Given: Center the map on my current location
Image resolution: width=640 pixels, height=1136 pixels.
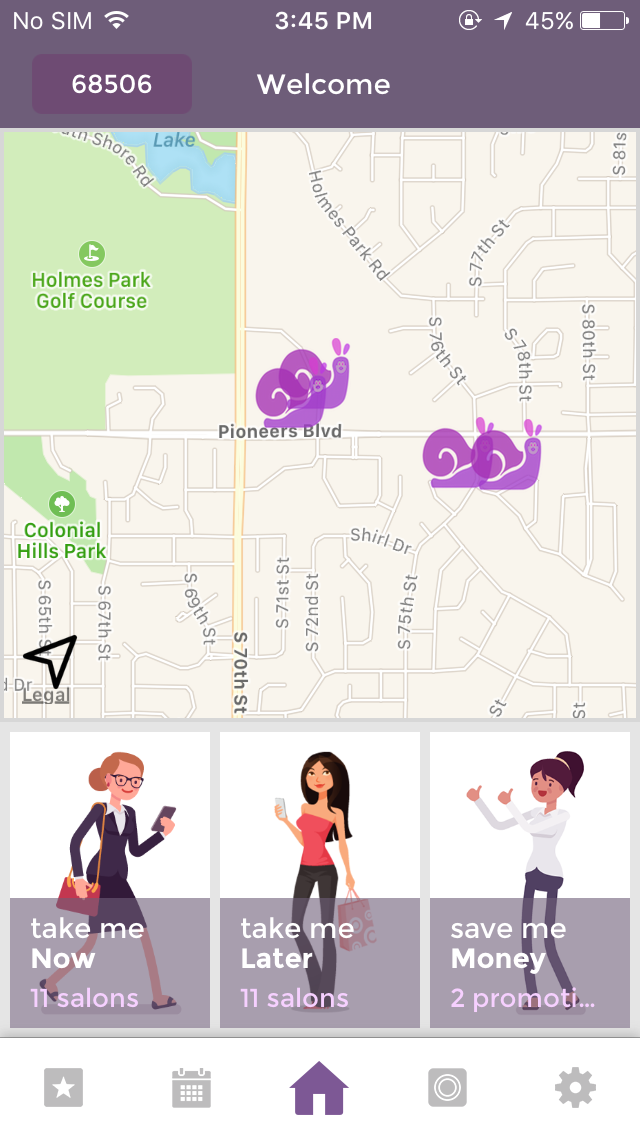Looking at the screenshot, I should [x=50, y=658].
